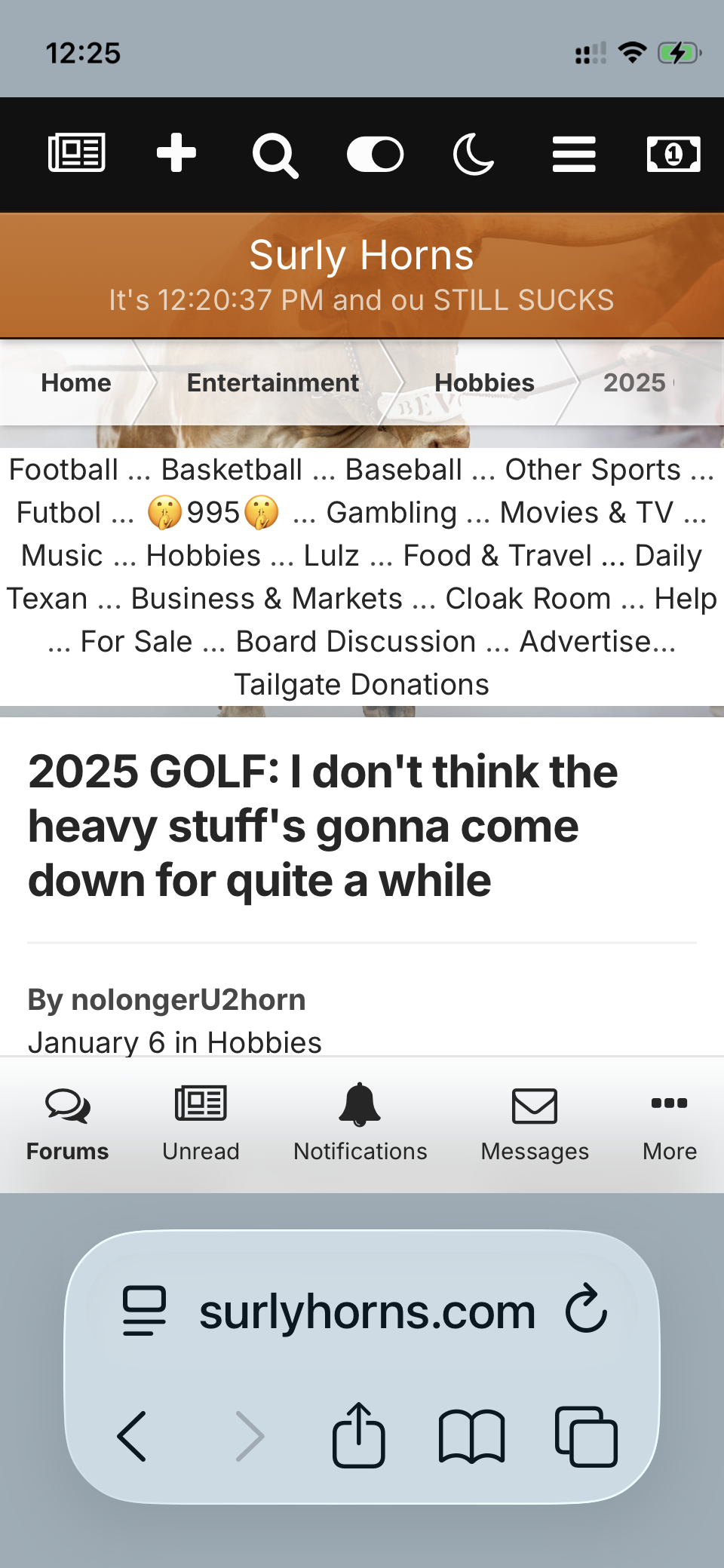Viewport: 724px width, 1568px height.
Task: Go to Tailgate Donations
Action: click(362, 685)
